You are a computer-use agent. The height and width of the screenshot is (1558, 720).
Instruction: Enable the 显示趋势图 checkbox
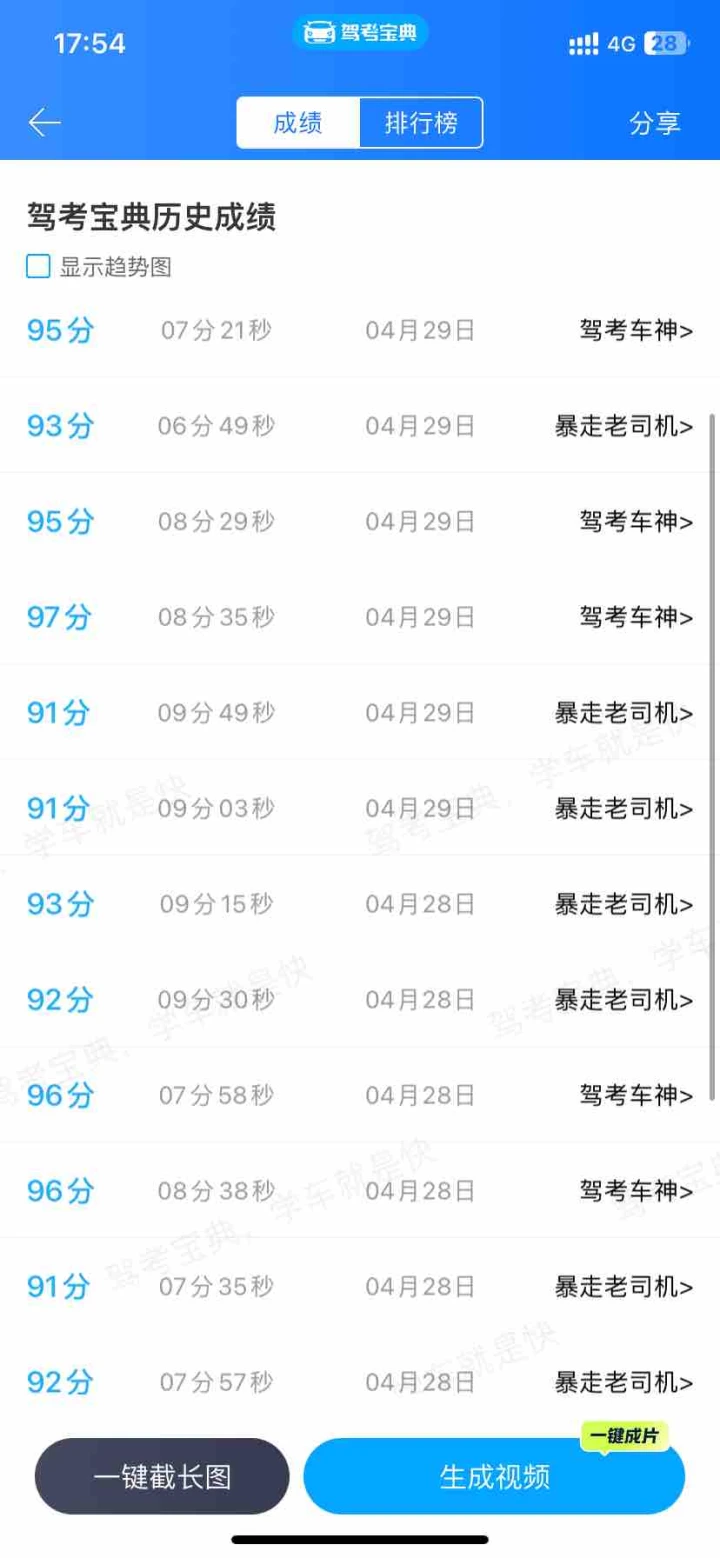(38, 267)
